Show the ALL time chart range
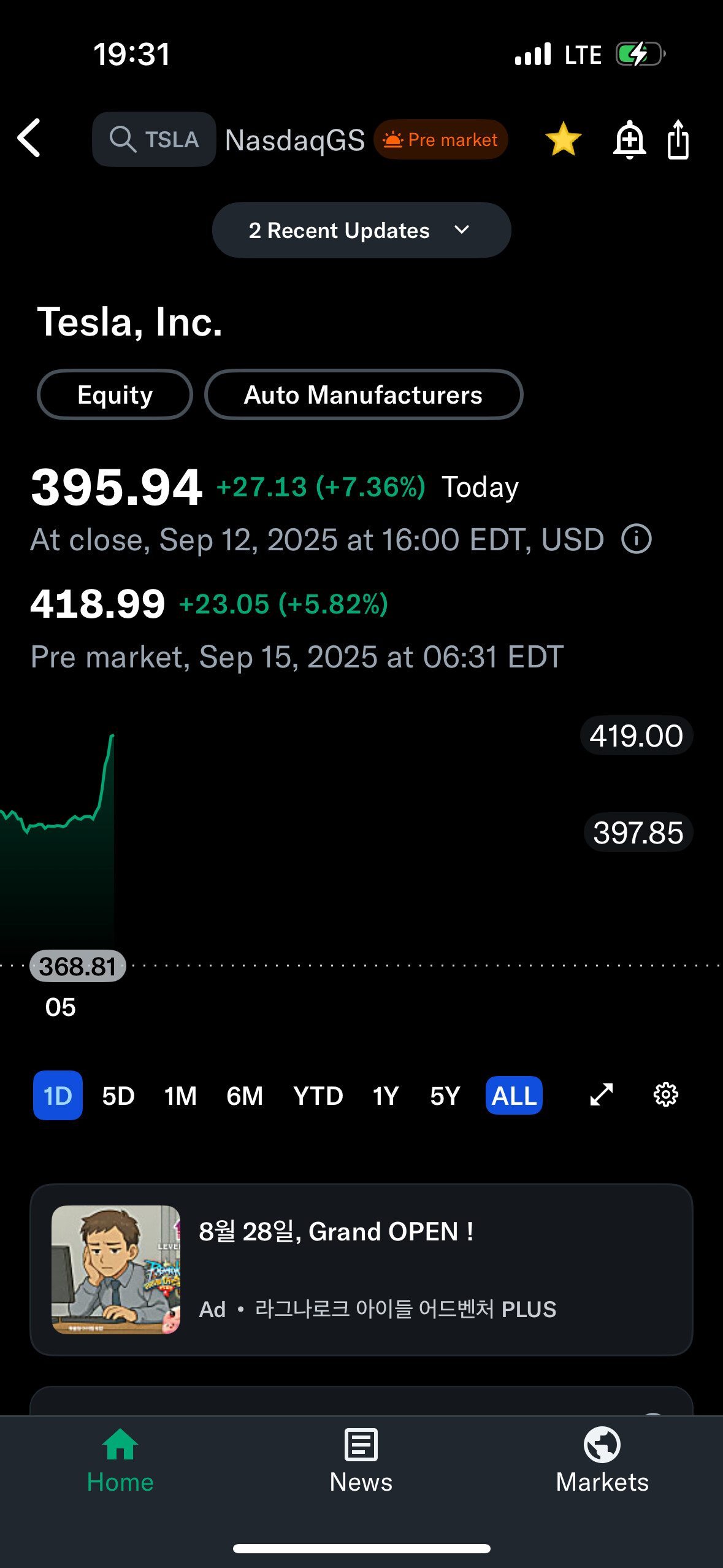The height and width of the screenshot is (1568, 723). click(x=514, y=1096)
